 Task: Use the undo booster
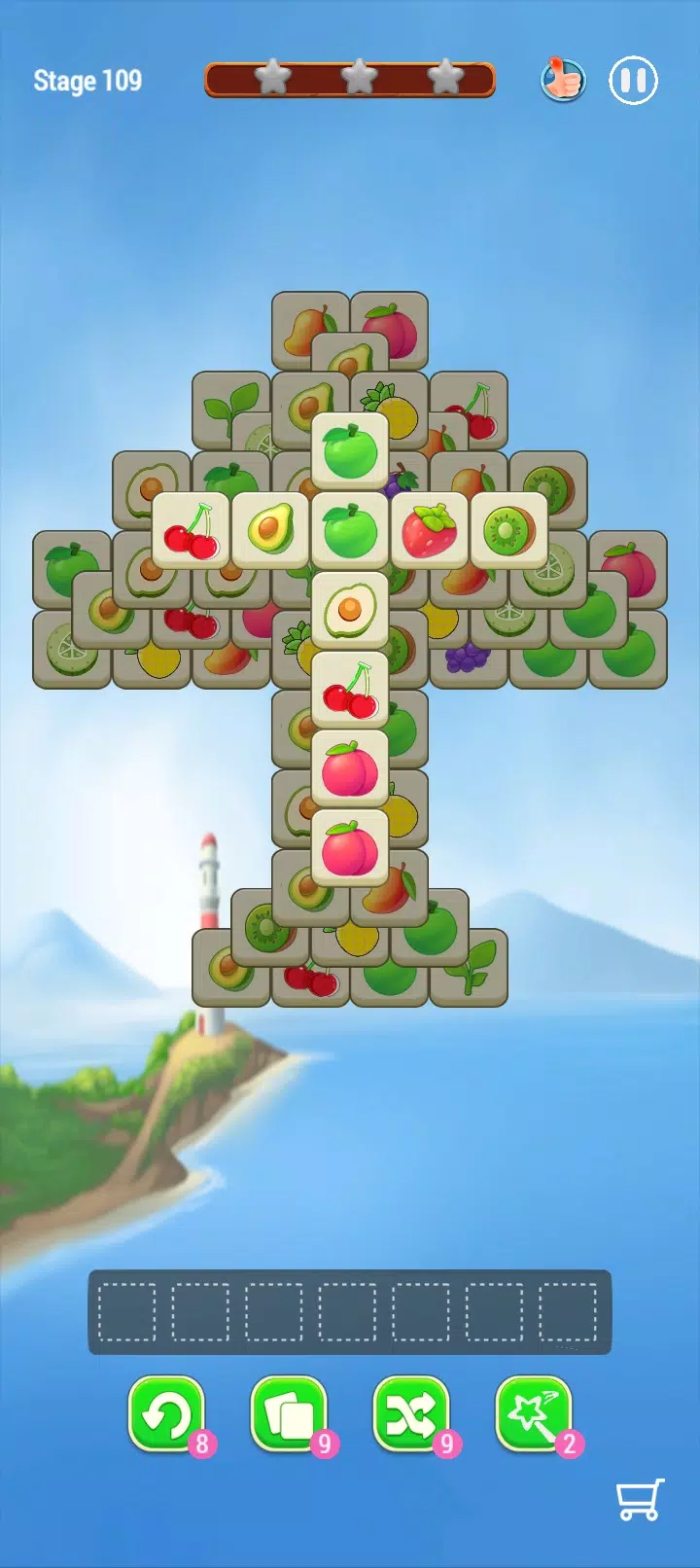pos(166,1413)
